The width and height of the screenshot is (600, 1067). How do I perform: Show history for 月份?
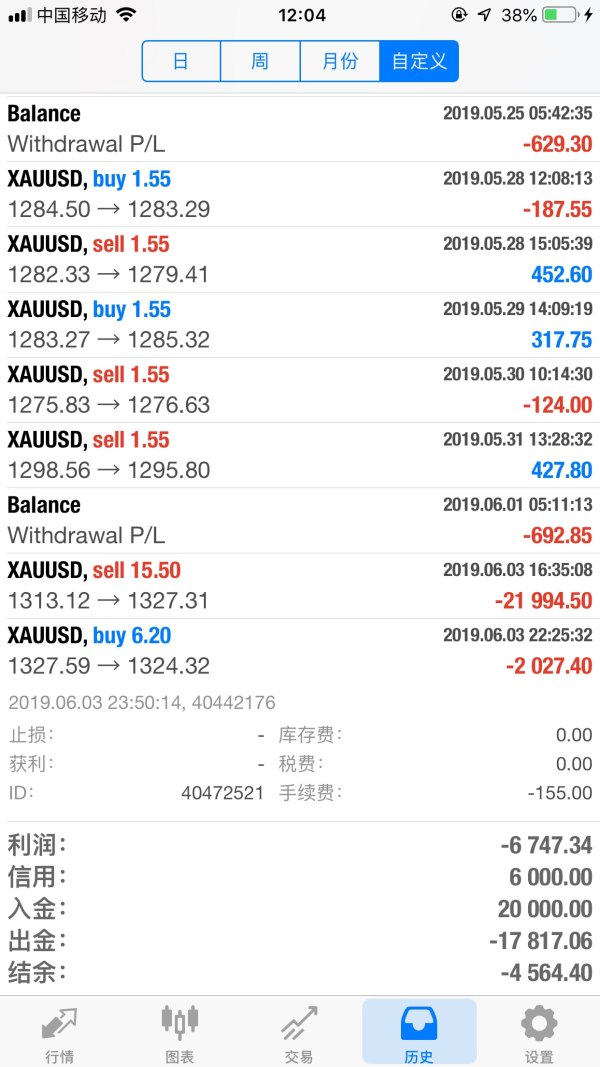coord(340,61)
